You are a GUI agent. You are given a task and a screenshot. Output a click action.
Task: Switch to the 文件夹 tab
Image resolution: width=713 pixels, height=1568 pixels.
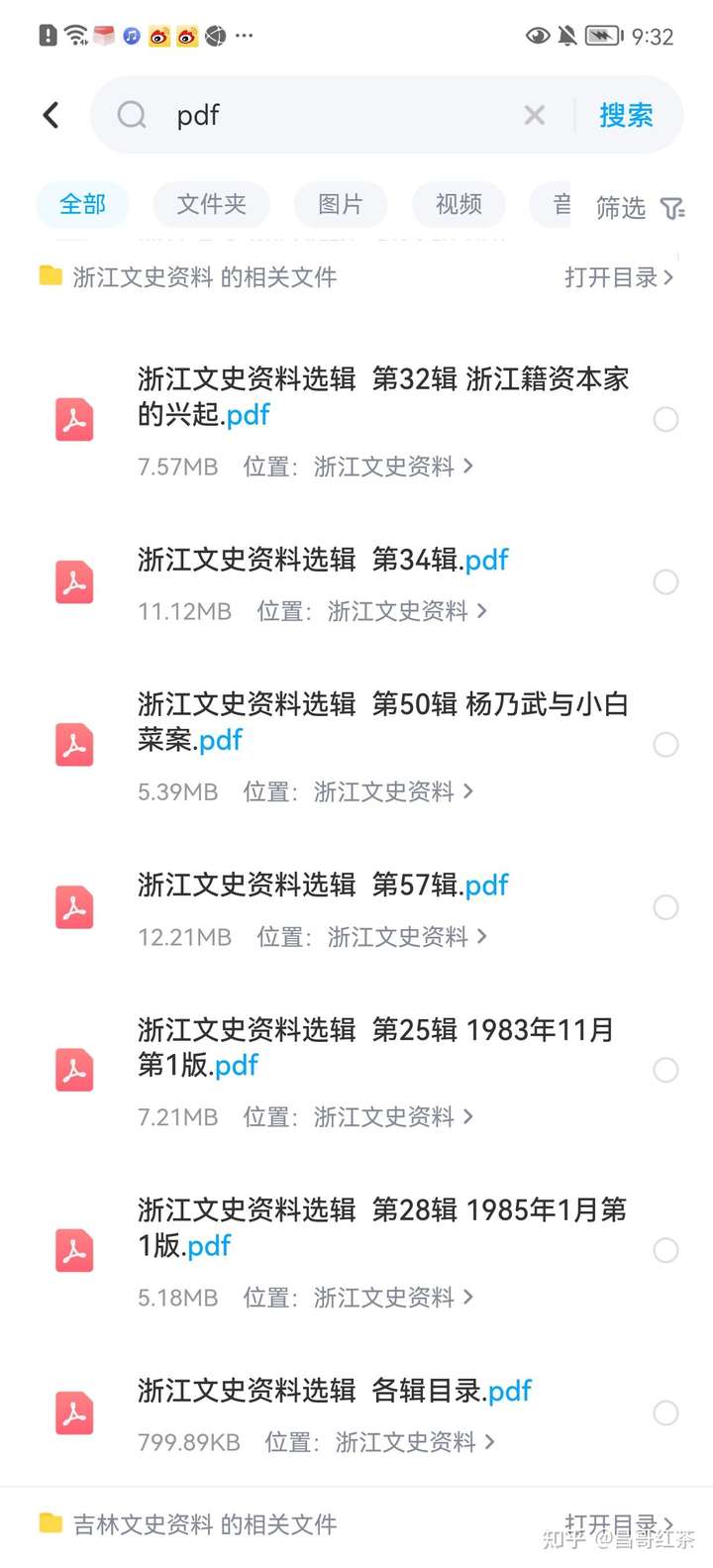tap(211, 205)
